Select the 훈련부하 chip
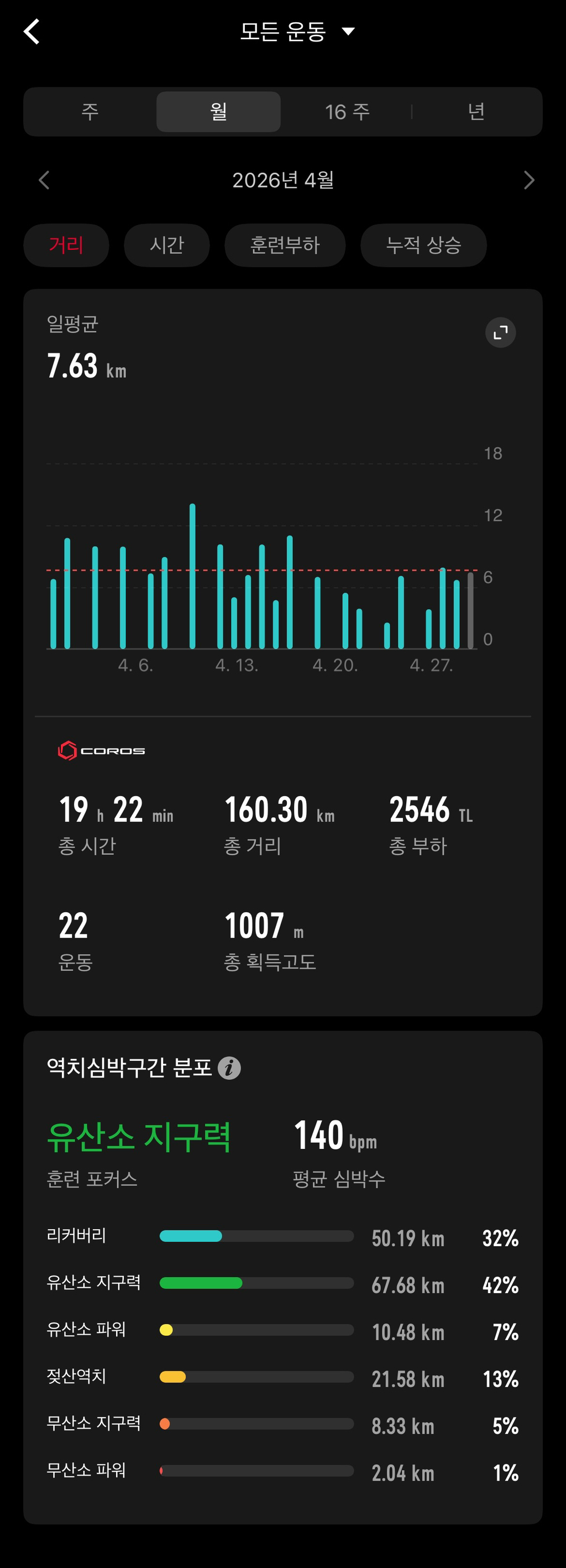566x1568 pixels. tap(285, 245)
